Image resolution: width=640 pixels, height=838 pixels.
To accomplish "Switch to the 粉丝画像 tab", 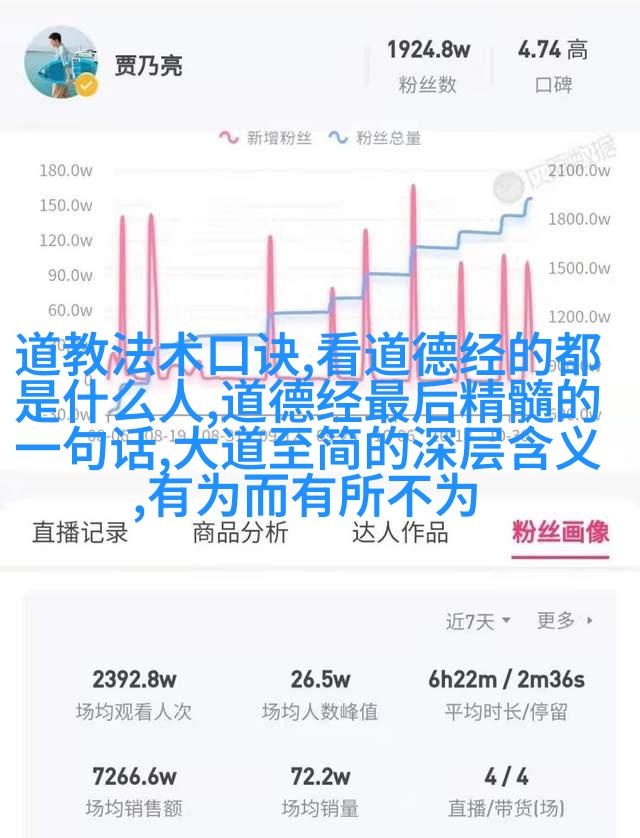I will point(560,533).
